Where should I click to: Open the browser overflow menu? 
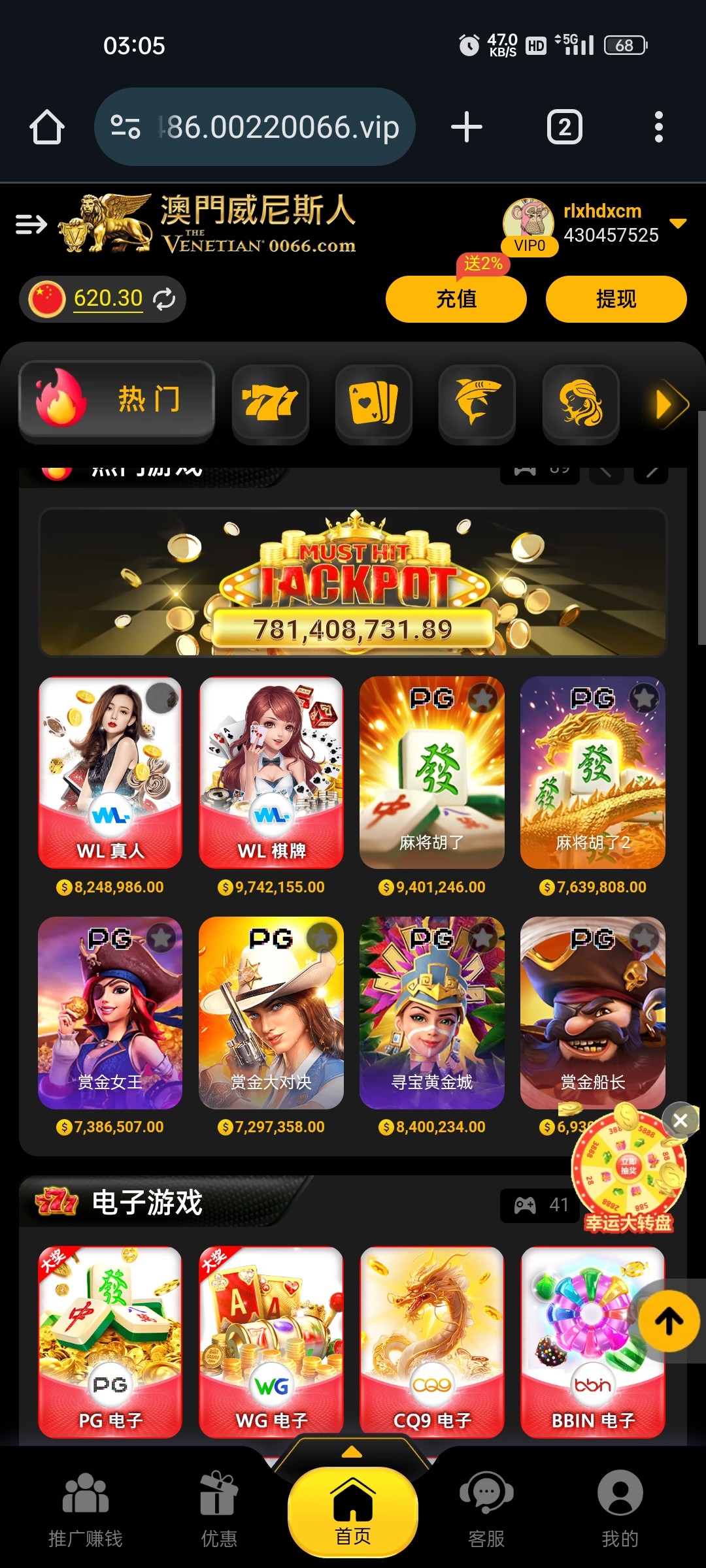(x=658, y=127)
